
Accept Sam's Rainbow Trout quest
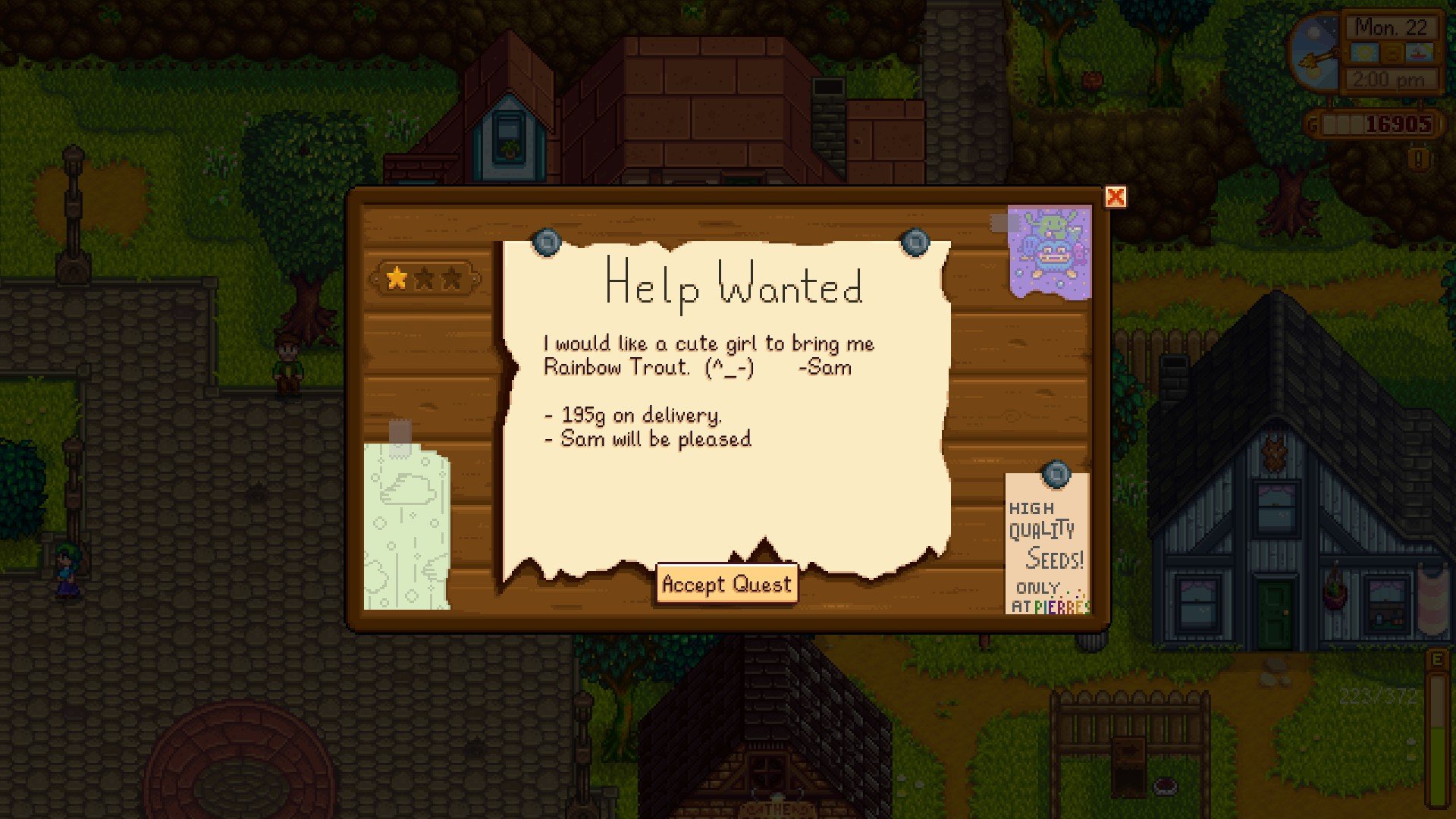point(726,584)
